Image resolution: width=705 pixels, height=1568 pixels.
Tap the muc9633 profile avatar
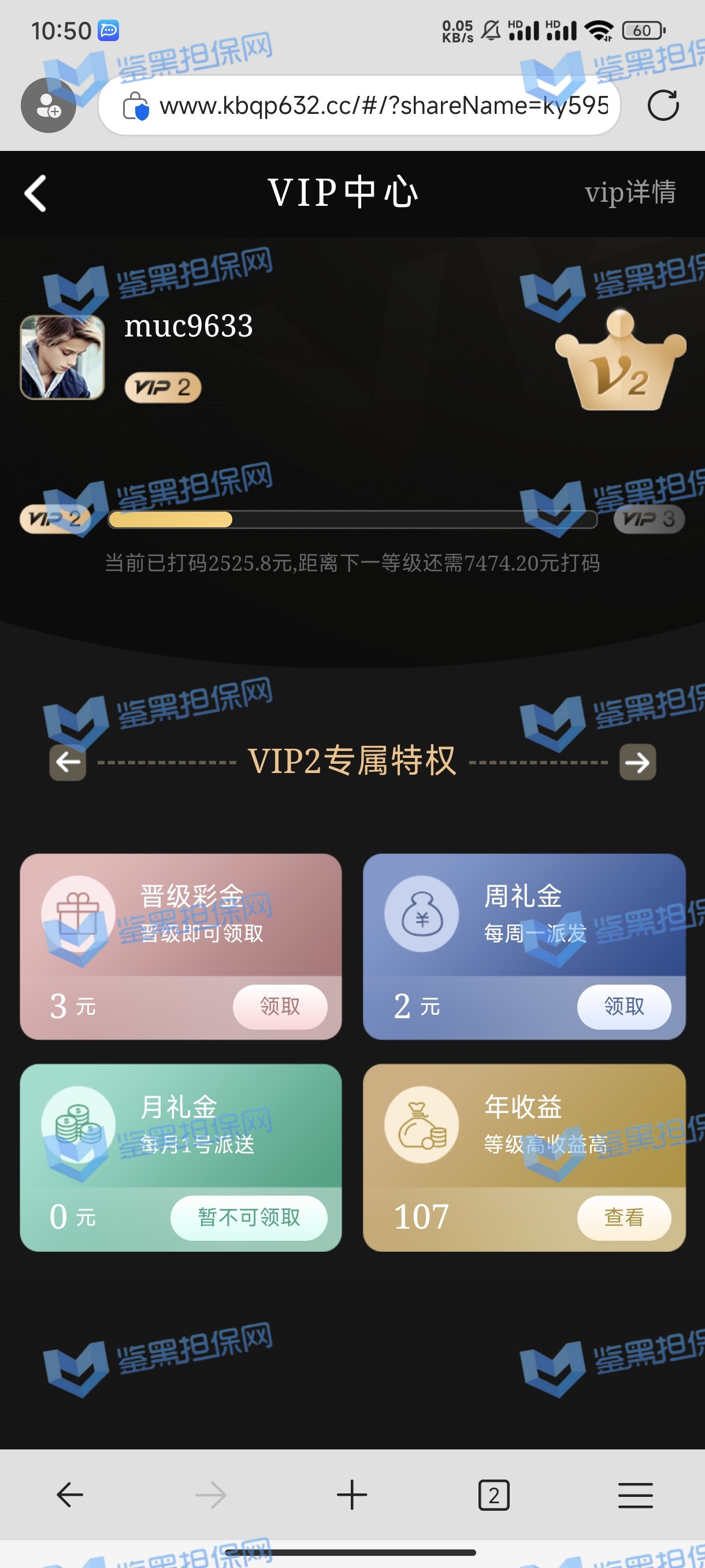[x=62, y=357]
